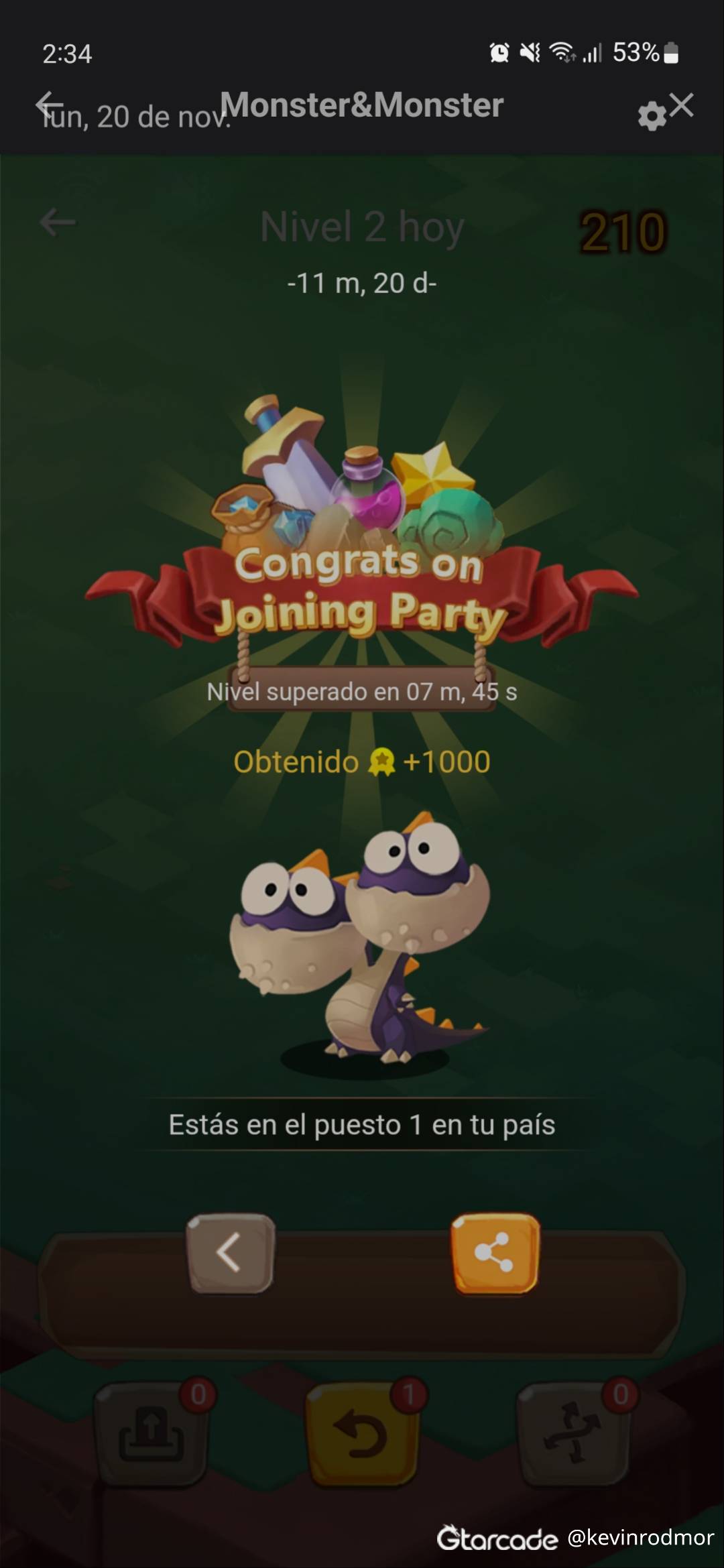Viewport: 724px width, 1568px height.
Task: Close the Monster&Monster game
Action: tap(682, 105)
